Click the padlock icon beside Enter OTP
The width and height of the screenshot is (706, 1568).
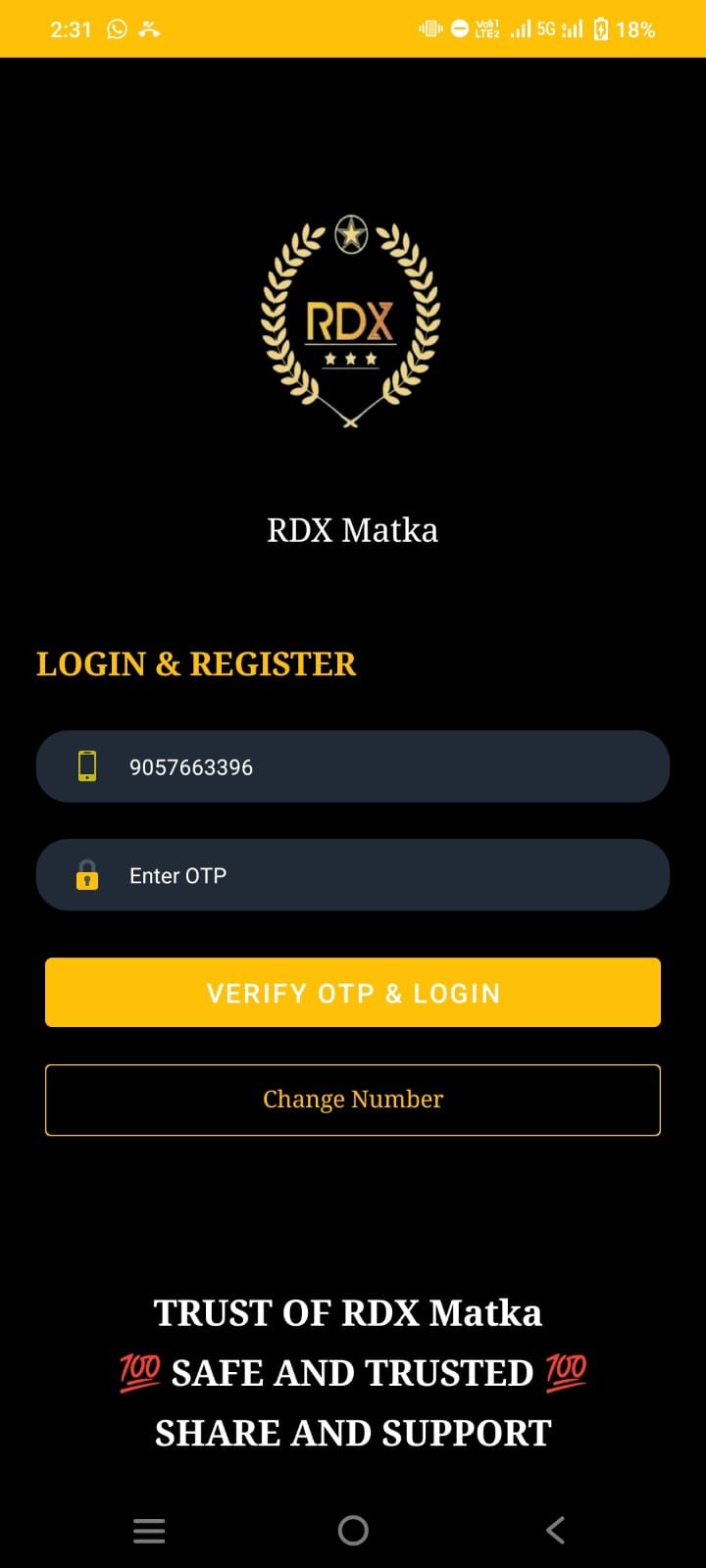coord(89,875)
